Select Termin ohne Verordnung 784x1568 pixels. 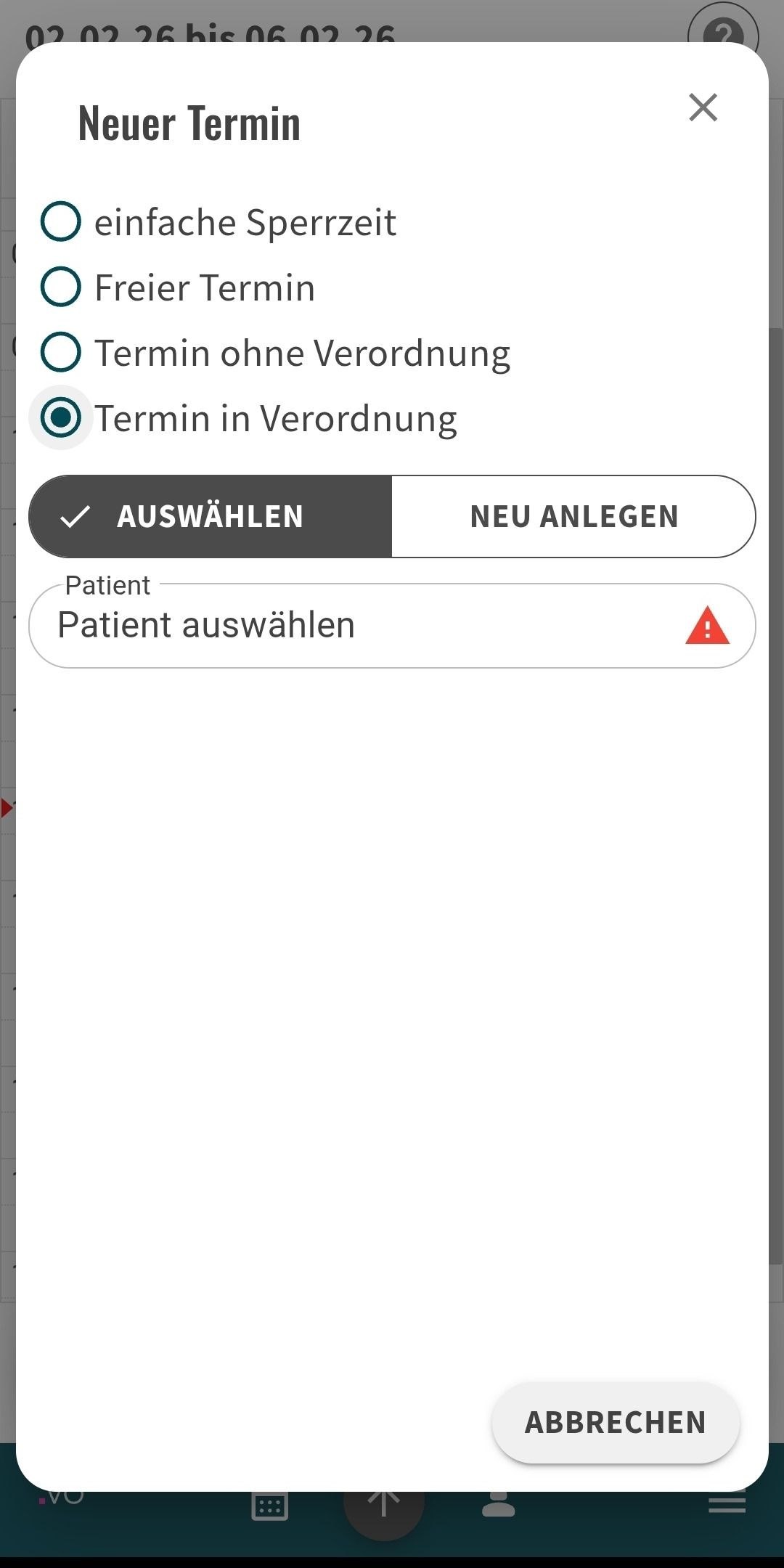coord(61,352)
